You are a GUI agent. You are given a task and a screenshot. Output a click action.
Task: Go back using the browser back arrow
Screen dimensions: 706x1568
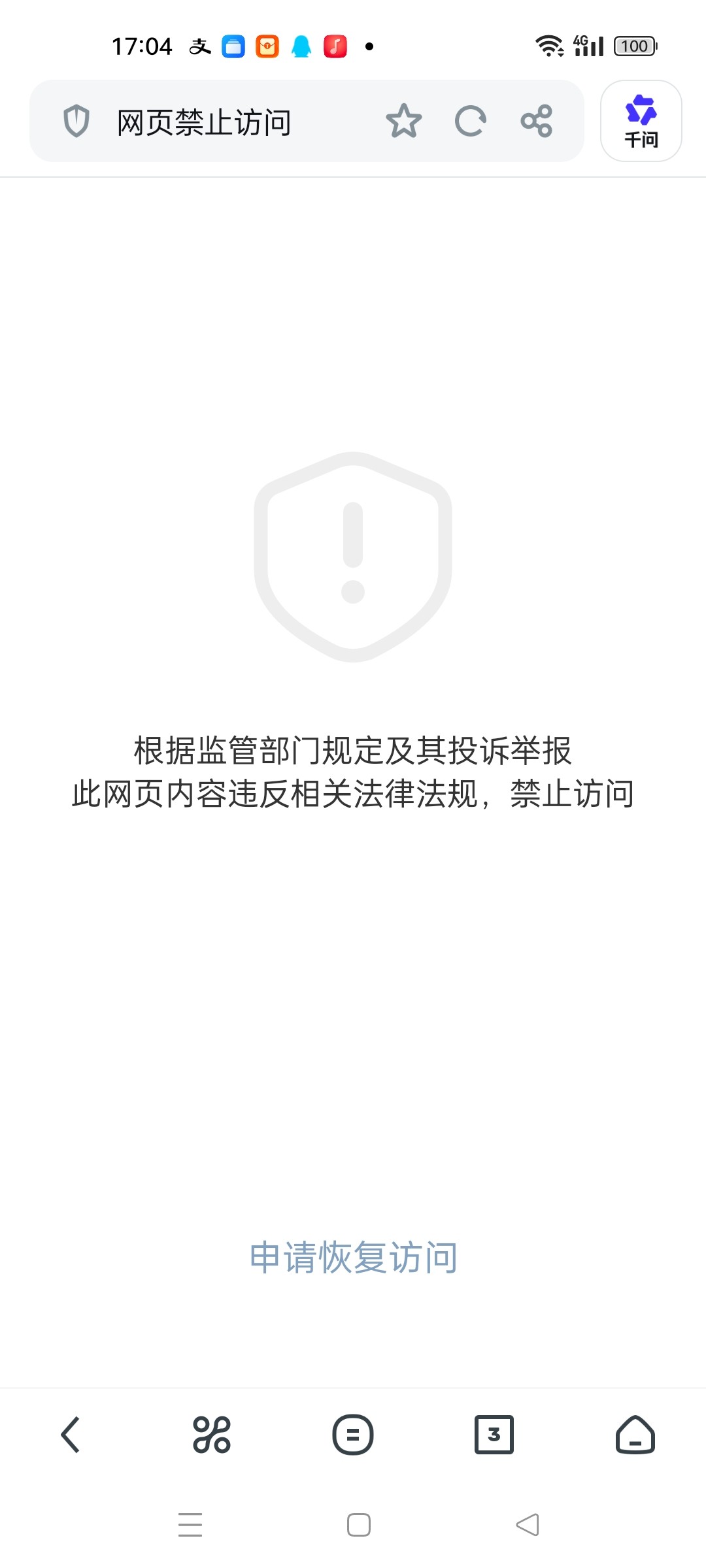pos(71,1435)
